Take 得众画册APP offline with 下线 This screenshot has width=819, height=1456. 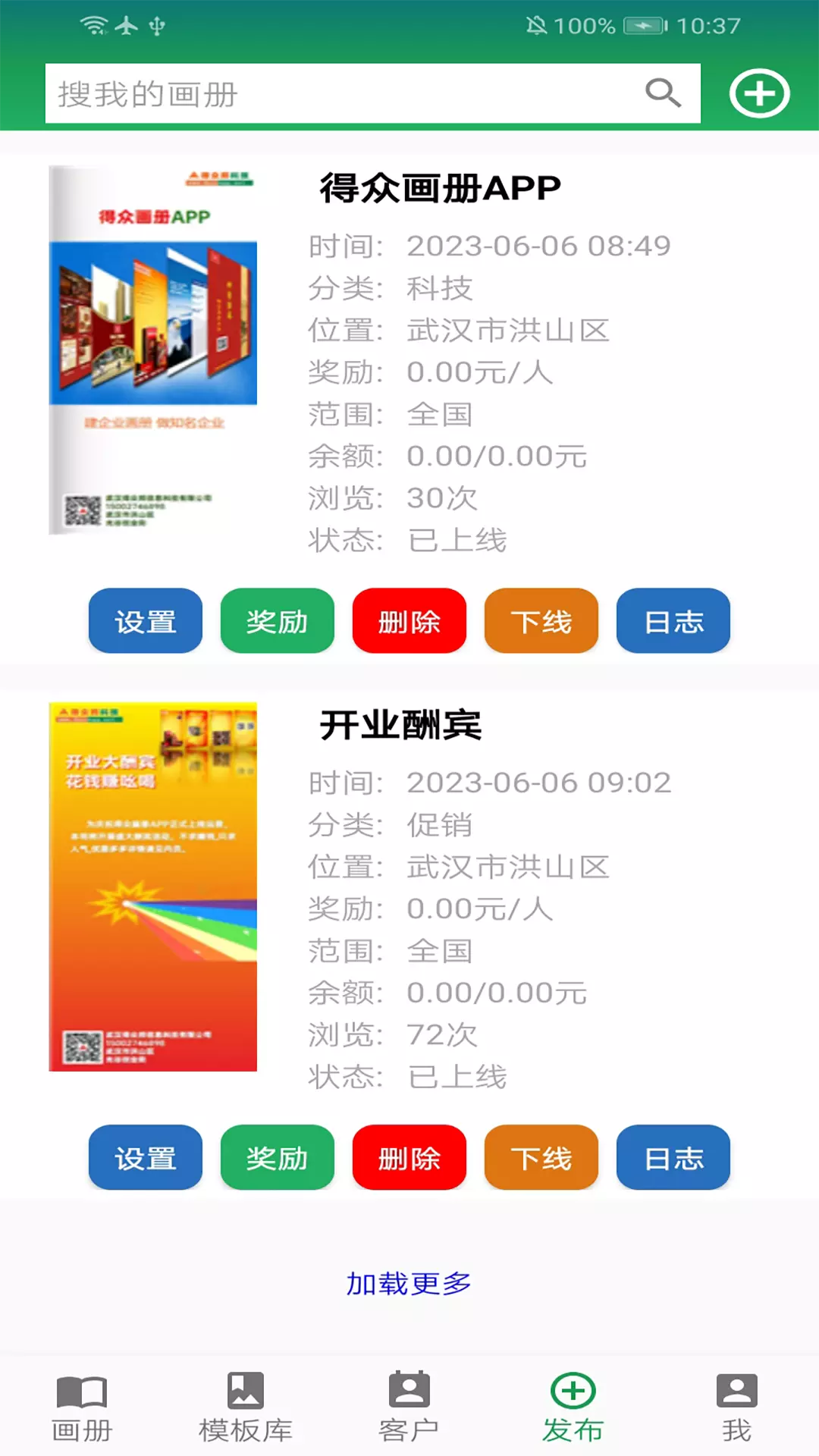pyautogui.click(x=541, y=621)
